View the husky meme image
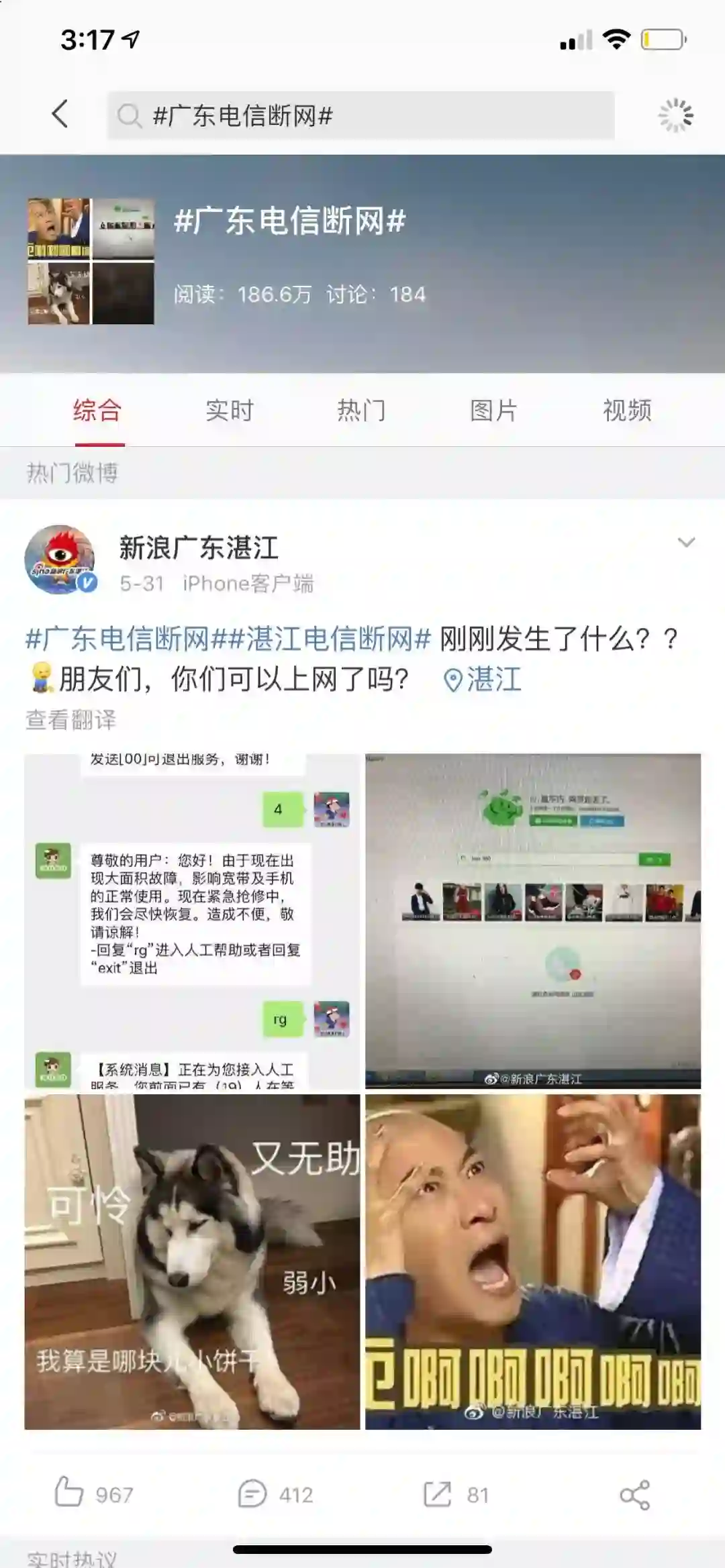 click(x=192, y=1261)
